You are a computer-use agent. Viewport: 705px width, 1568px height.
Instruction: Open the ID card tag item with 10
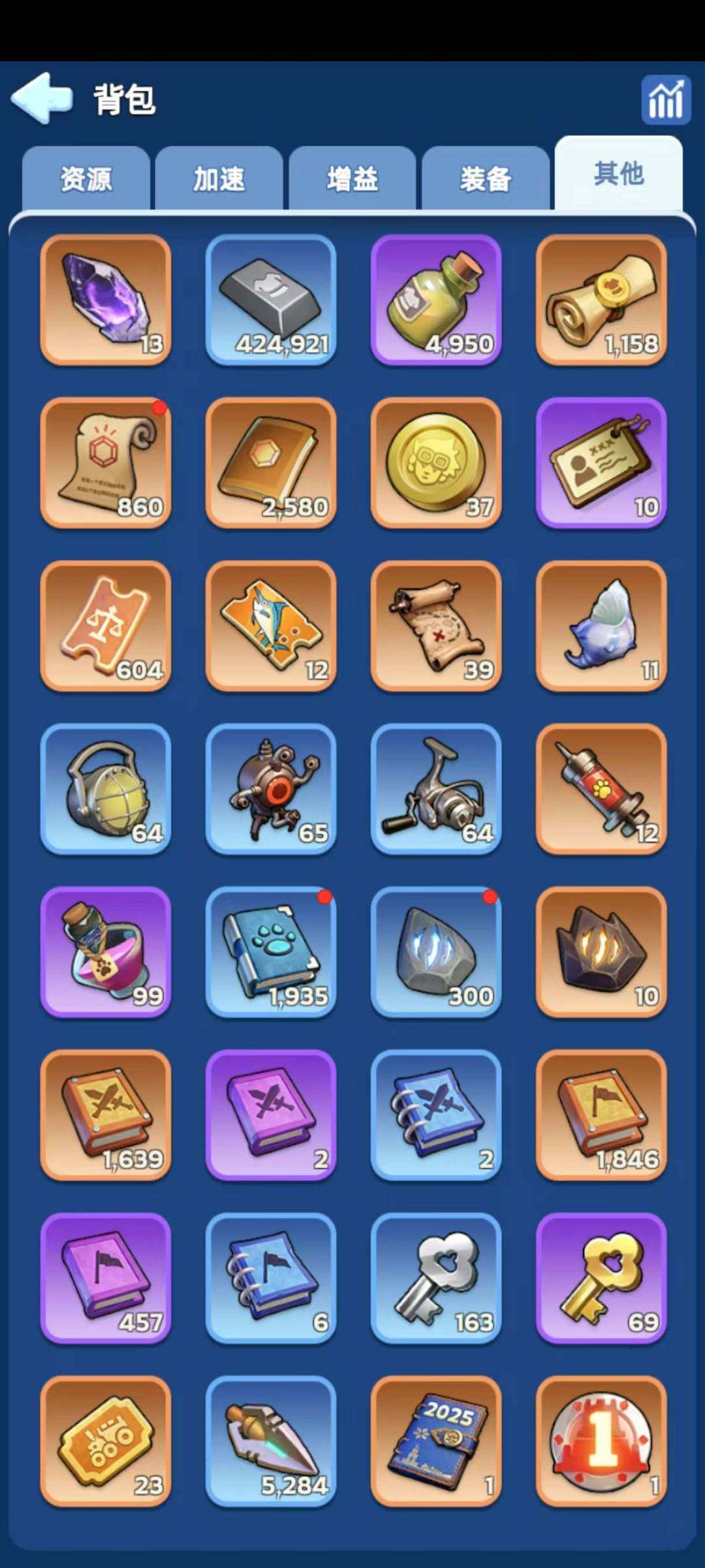[601, 462]
